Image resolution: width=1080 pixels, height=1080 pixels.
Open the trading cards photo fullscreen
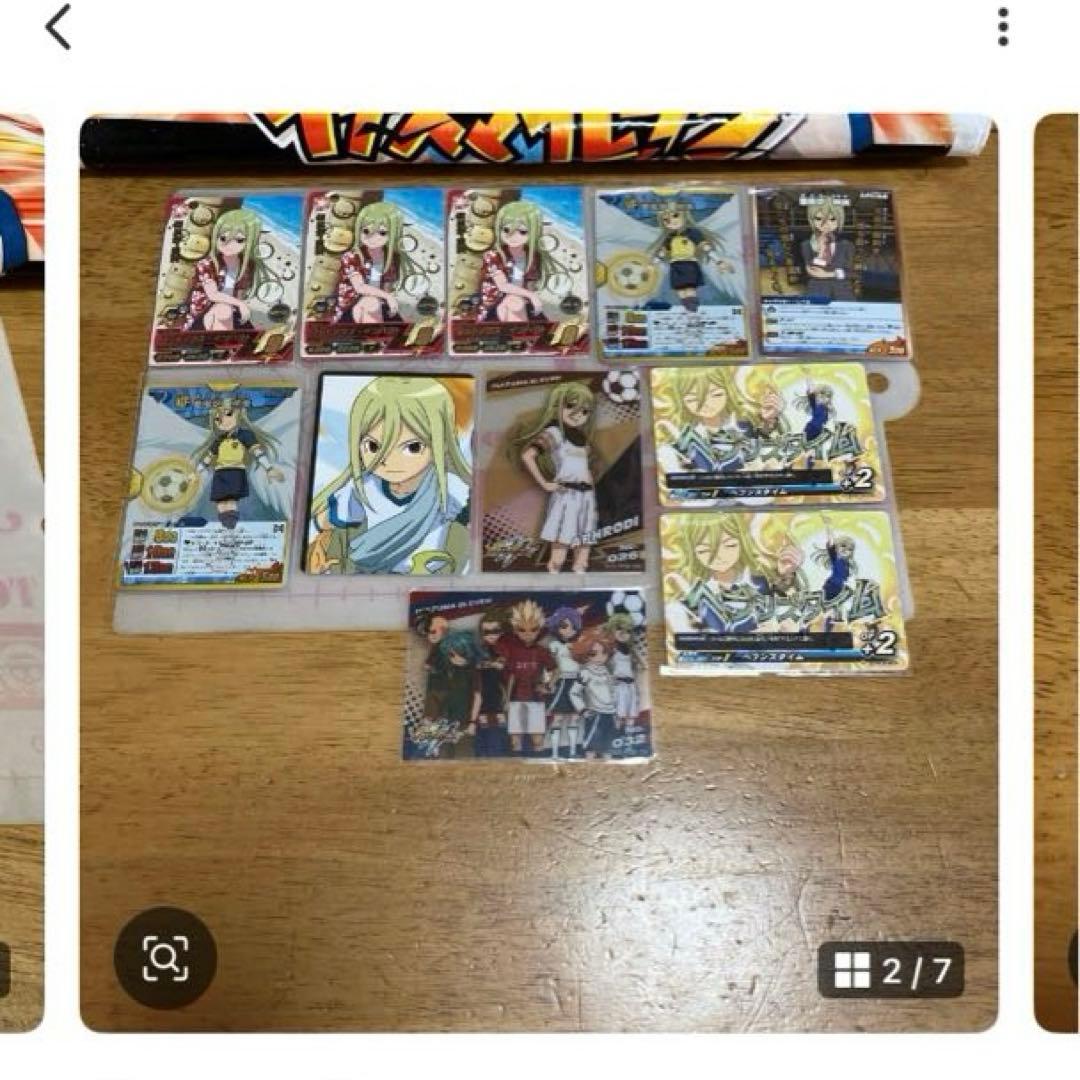pos(538,560)
